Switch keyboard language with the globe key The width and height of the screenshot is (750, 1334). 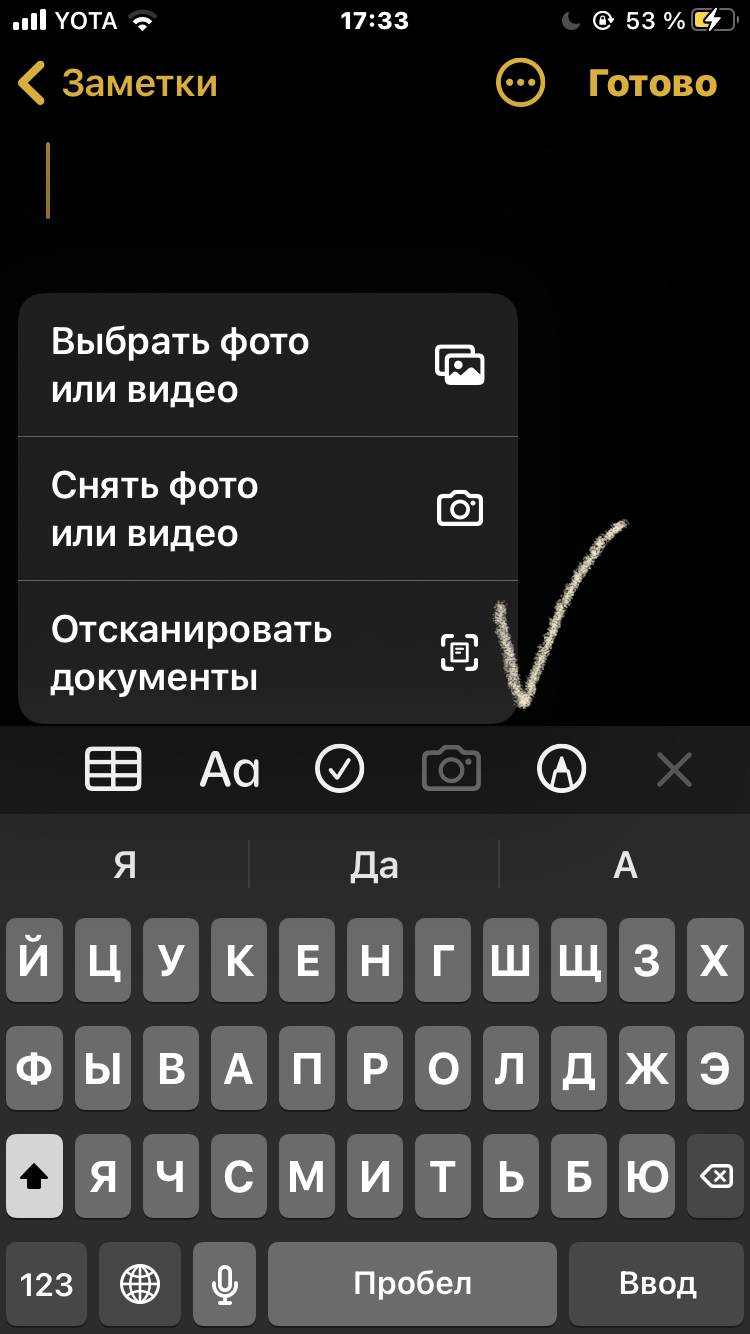pos(140,1283)
